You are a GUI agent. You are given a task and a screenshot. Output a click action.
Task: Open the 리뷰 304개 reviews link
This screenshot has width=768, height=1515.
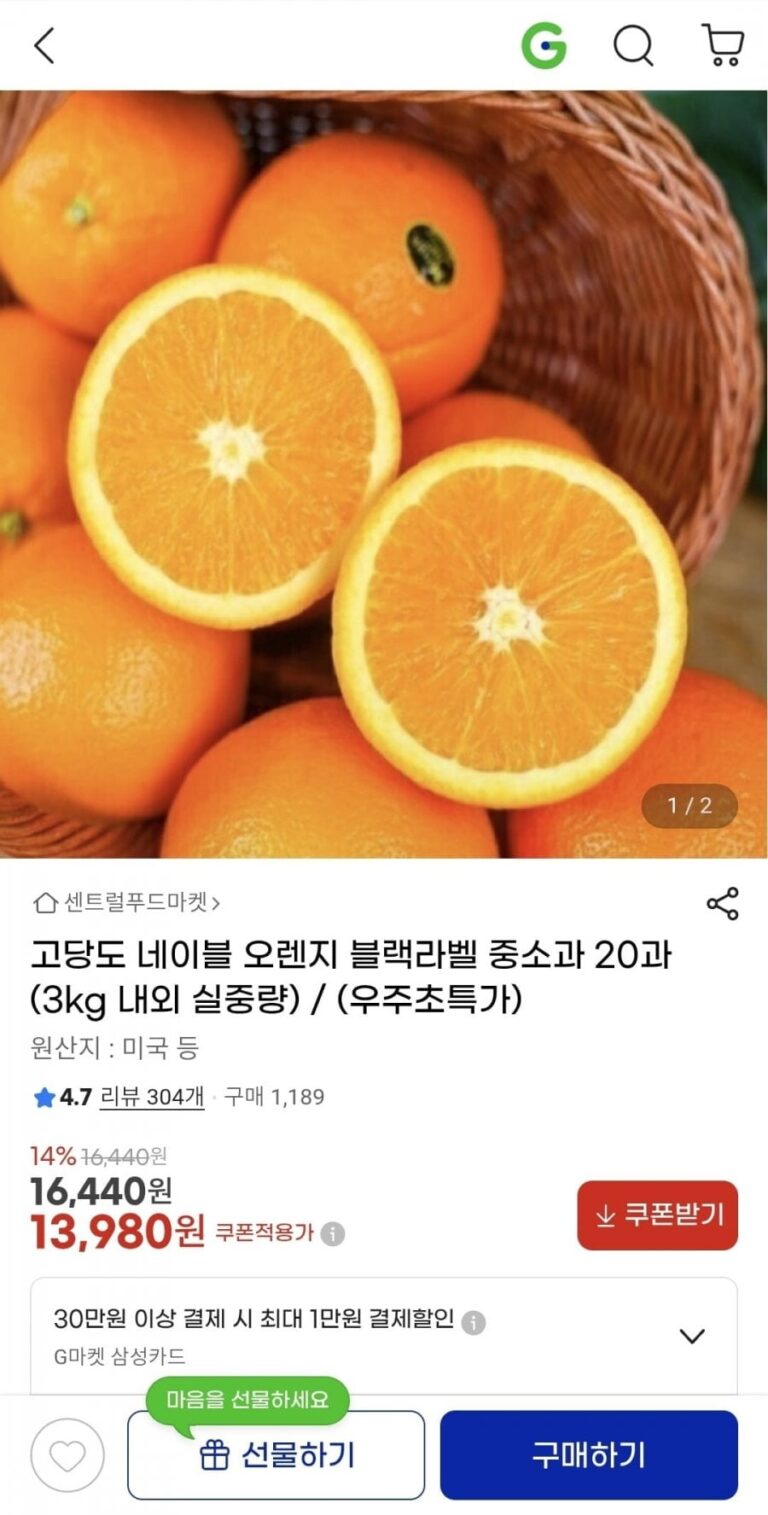[152, 1097]
